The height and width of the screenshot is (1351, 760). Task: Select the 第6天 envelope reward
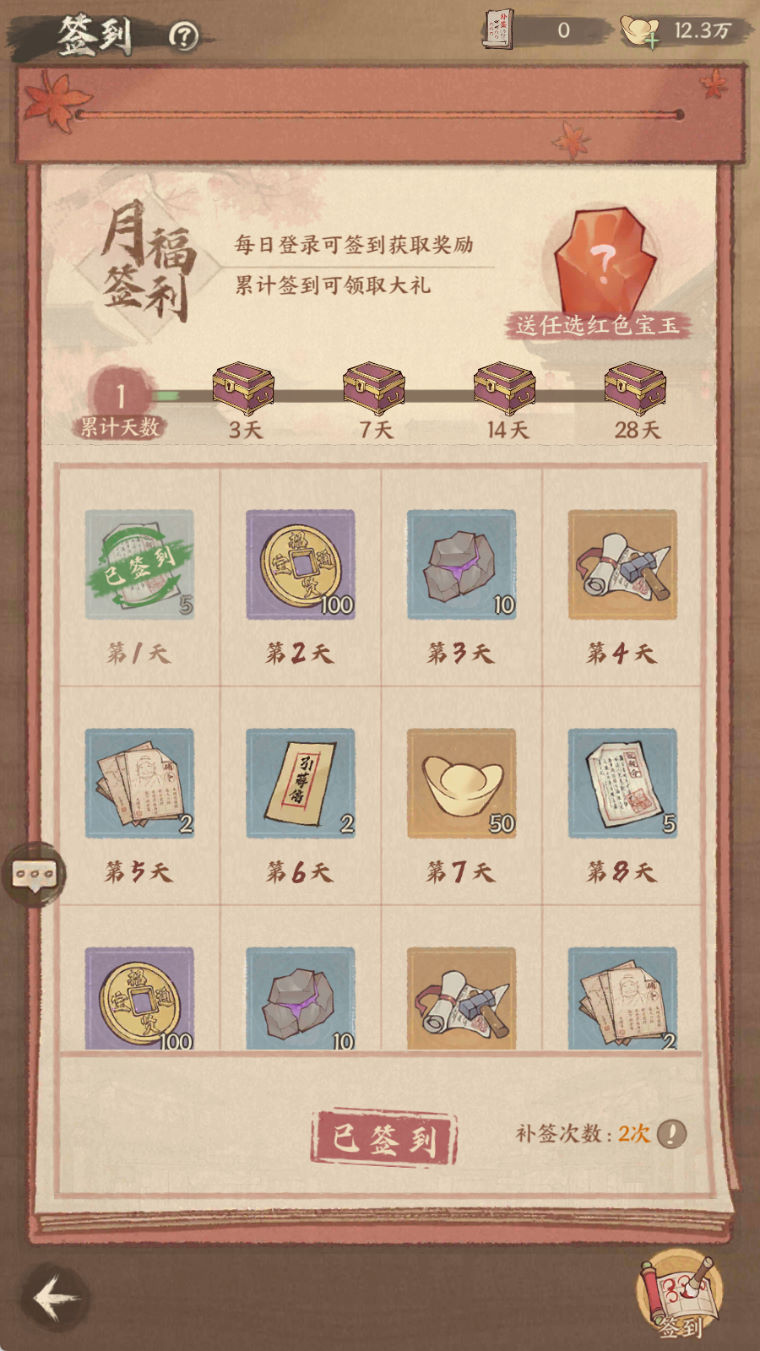(x=300, y=783)
